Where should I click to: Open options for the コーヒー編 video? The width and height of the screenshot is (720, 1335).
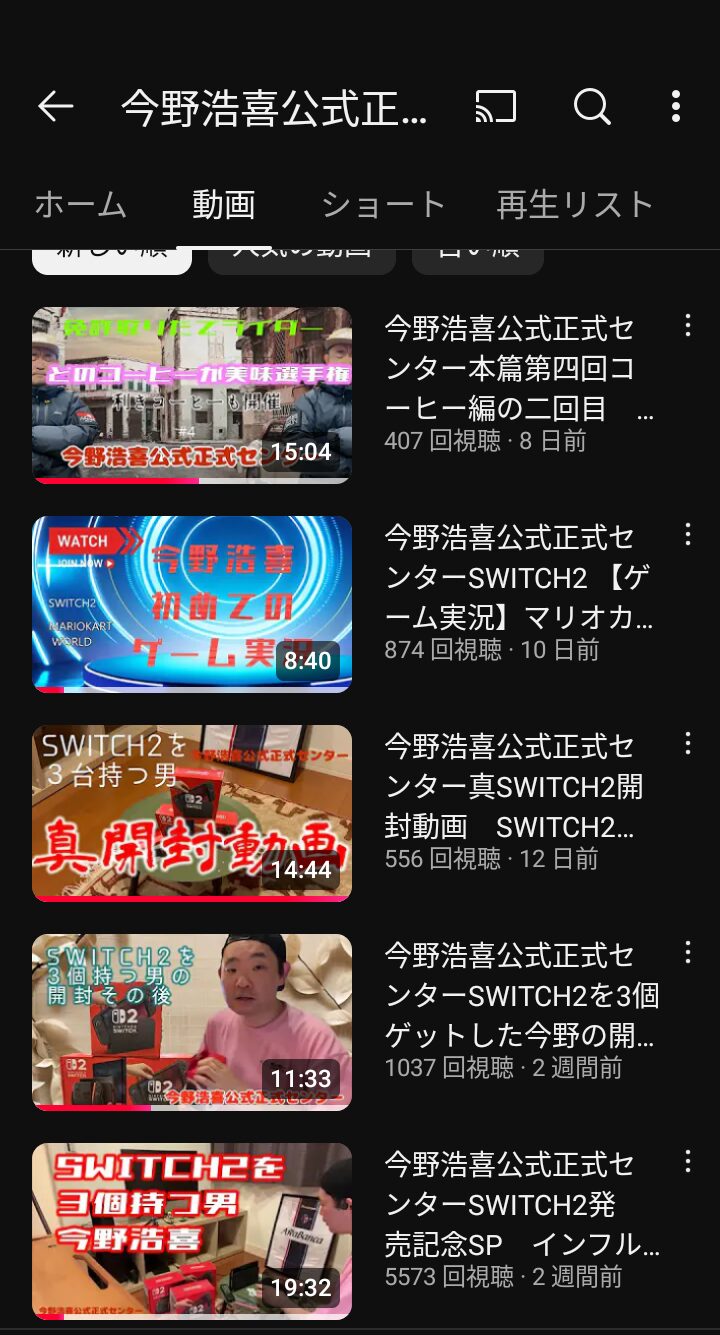[687, 326]
